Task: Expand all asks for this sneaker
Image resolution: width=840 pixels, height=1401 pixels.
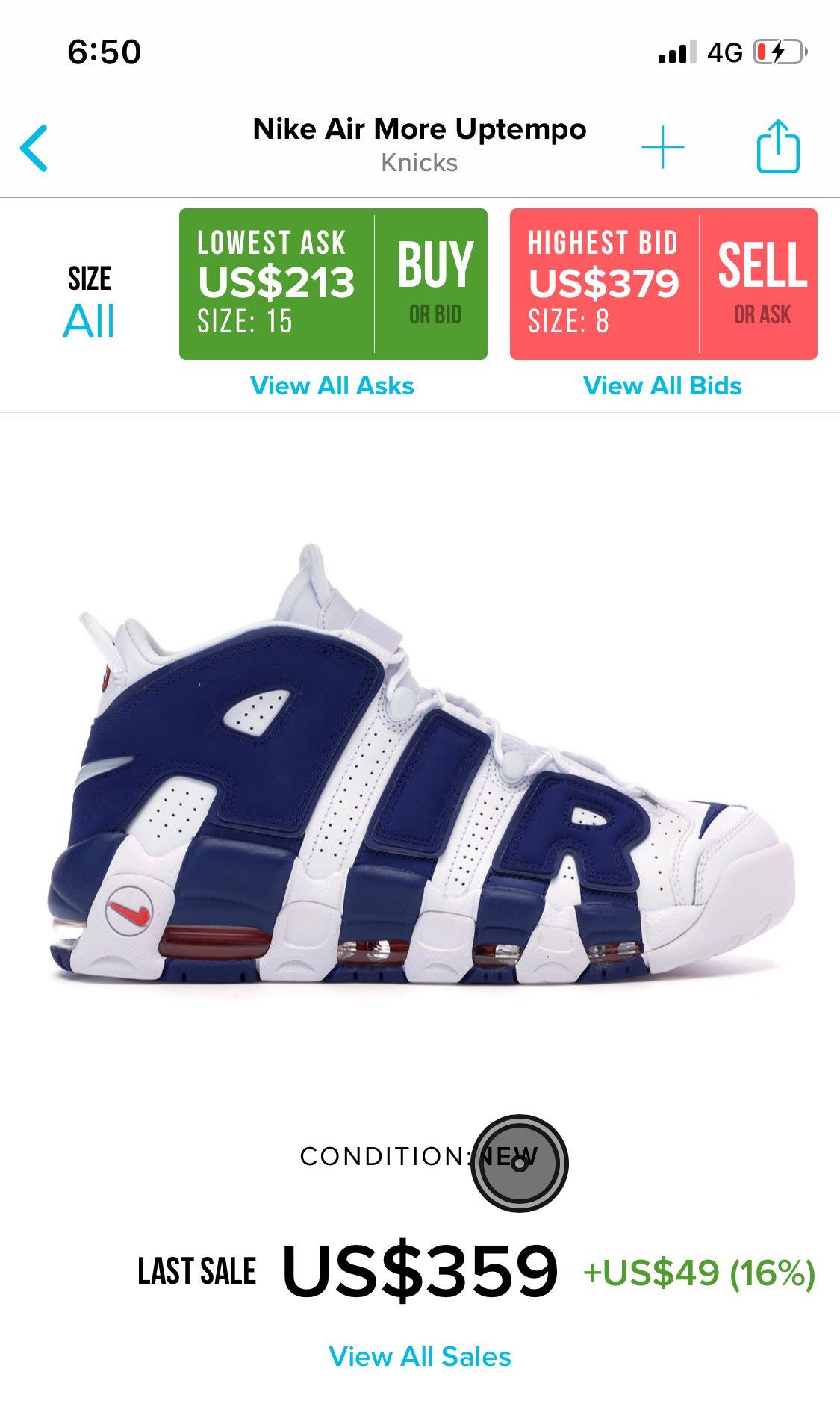Action: click(333, 386)
